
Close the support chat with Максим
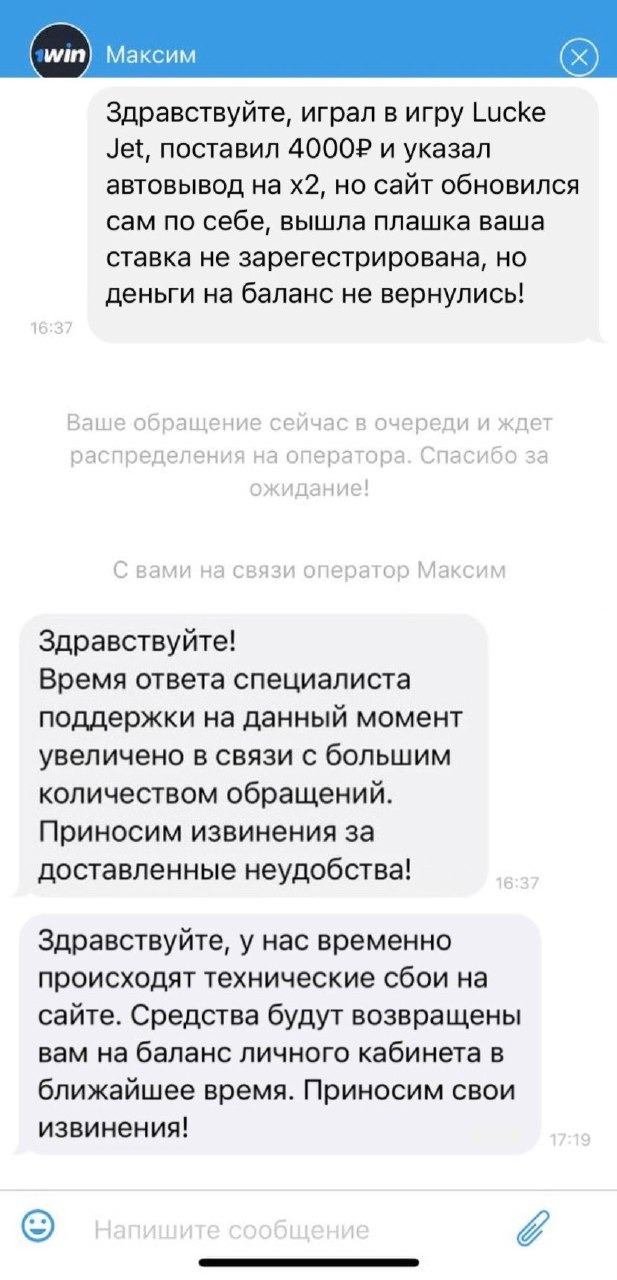(578, 56)
